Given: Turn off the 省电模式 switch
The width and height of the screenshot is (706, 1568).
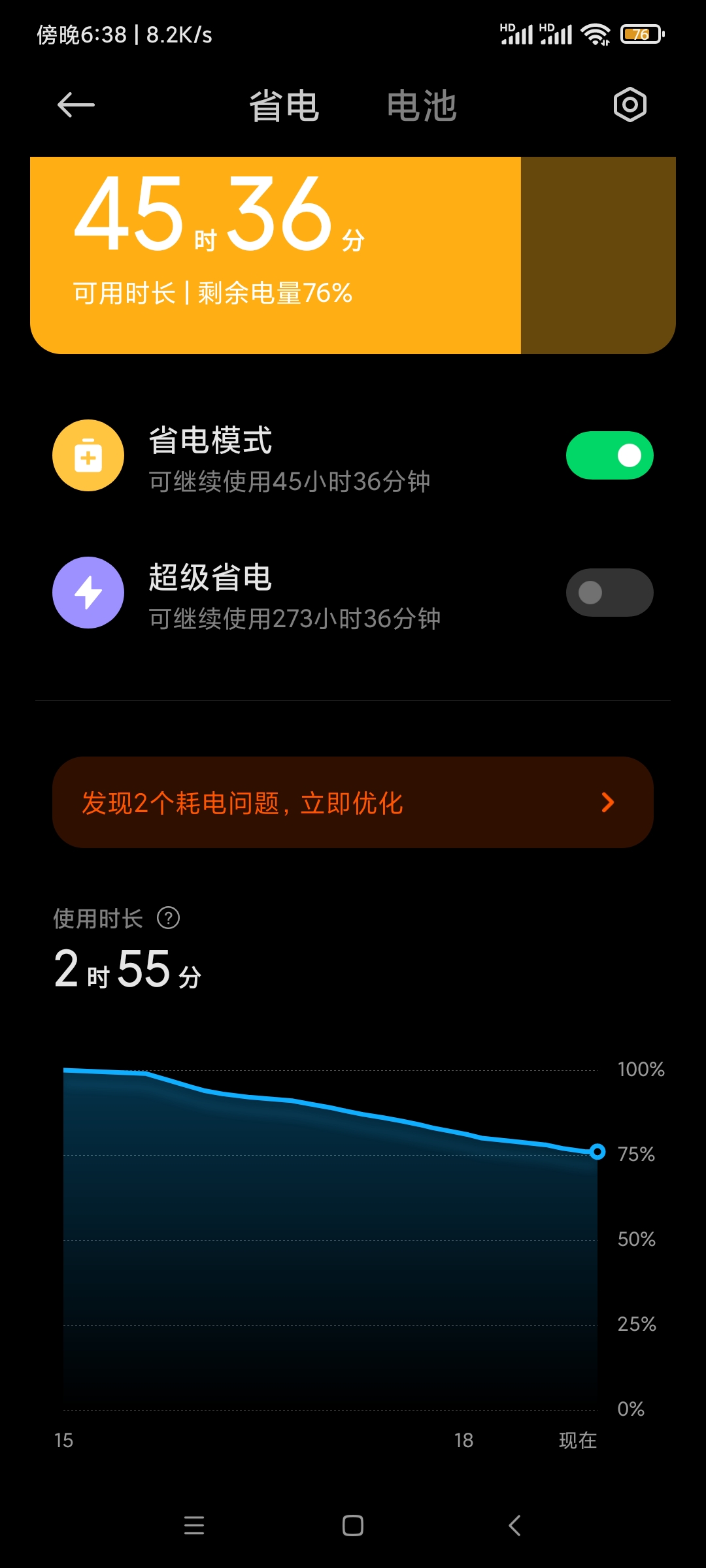Looking at the screenshot, I should (609, 455).
